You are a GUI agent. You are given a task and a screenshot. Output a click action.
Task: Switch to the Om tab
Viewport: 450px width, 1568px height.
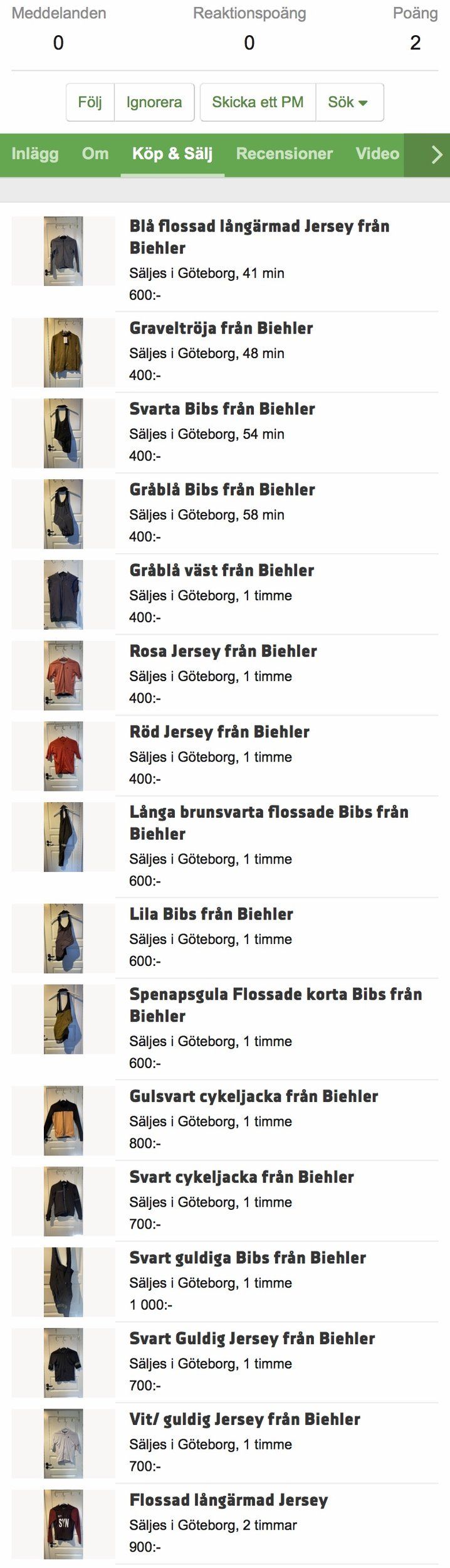(95, 154)
